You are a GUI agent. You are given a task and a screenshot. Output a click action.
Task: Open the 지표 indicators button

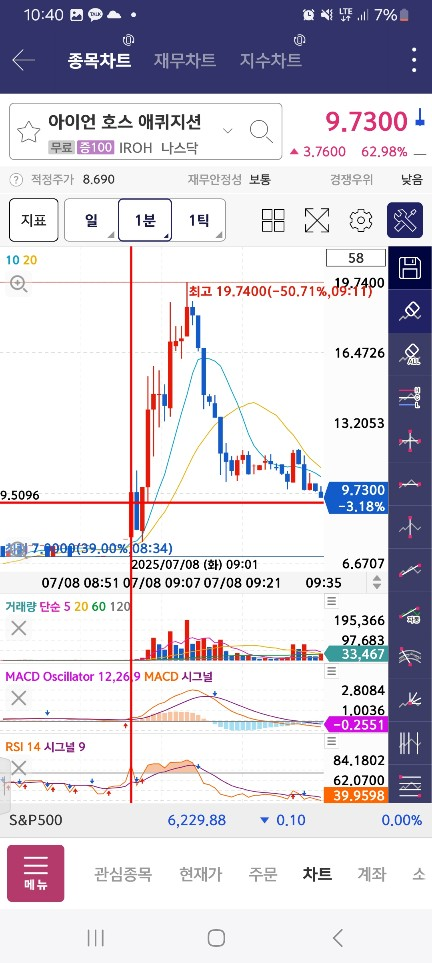34,220
